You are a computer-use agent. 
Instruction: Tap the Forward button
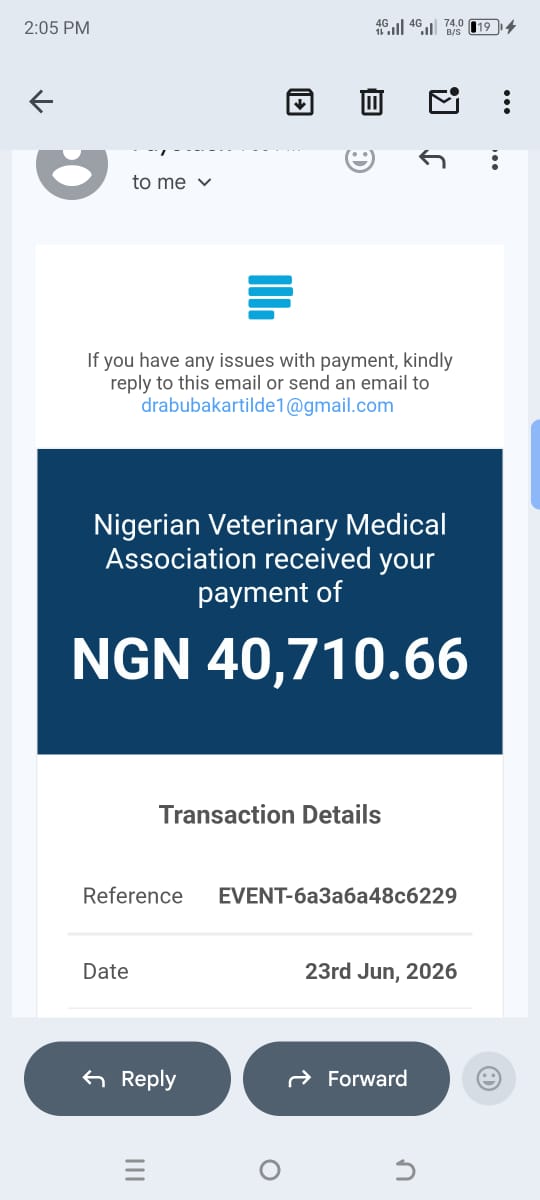(346, 1079)
